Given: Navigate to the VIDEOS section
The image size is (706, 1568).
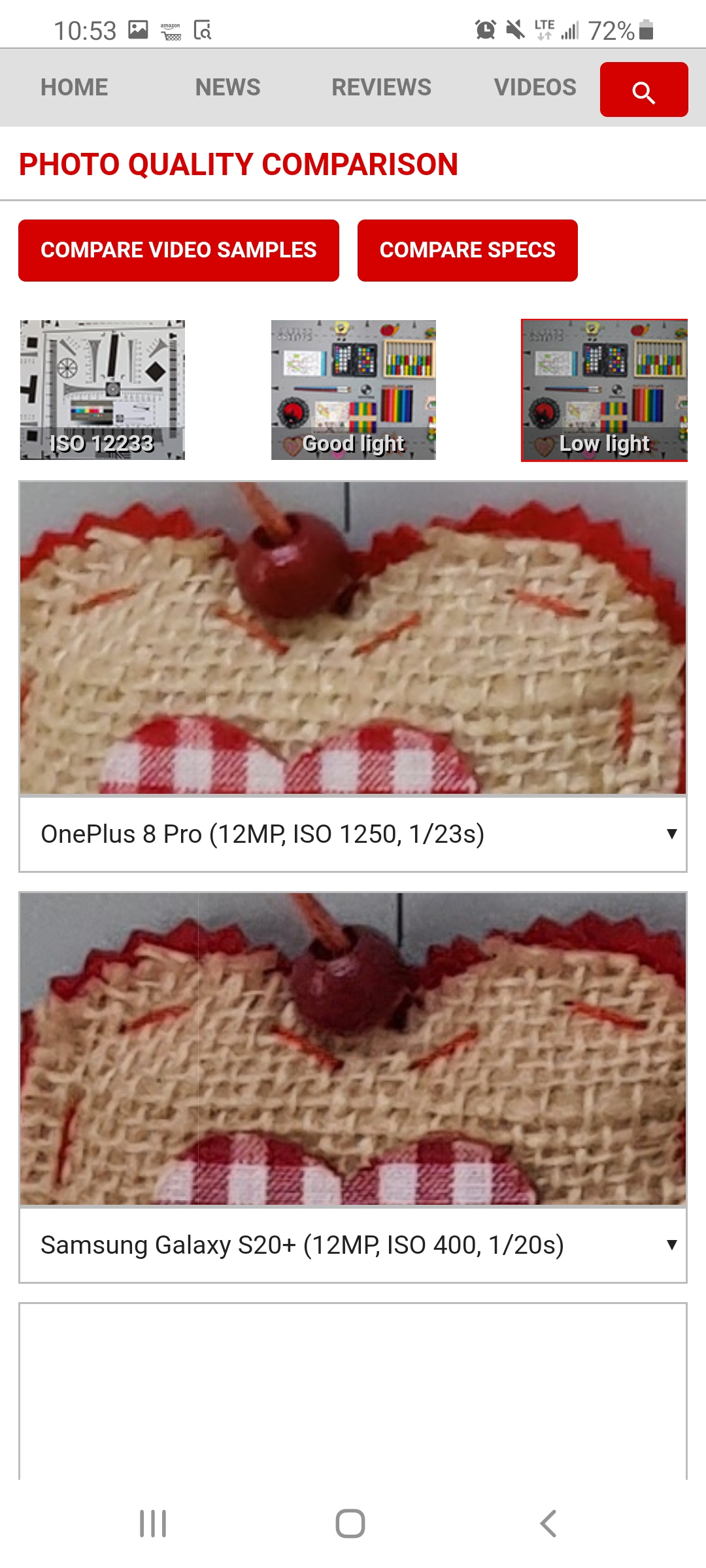Looking at the screenshot, I should 535,88.
